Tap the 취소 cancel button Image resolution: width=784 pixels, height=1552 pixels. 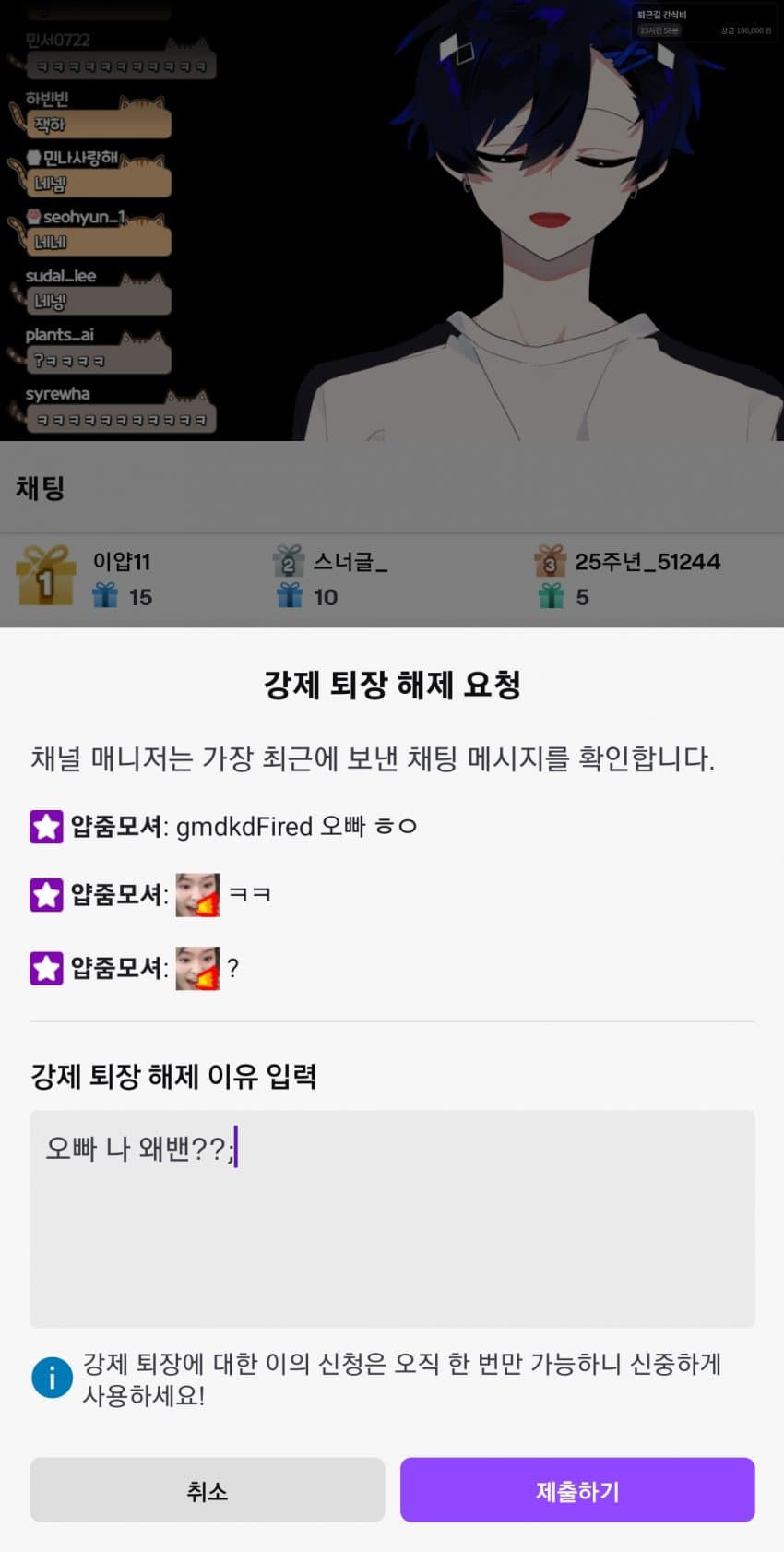207,1489
